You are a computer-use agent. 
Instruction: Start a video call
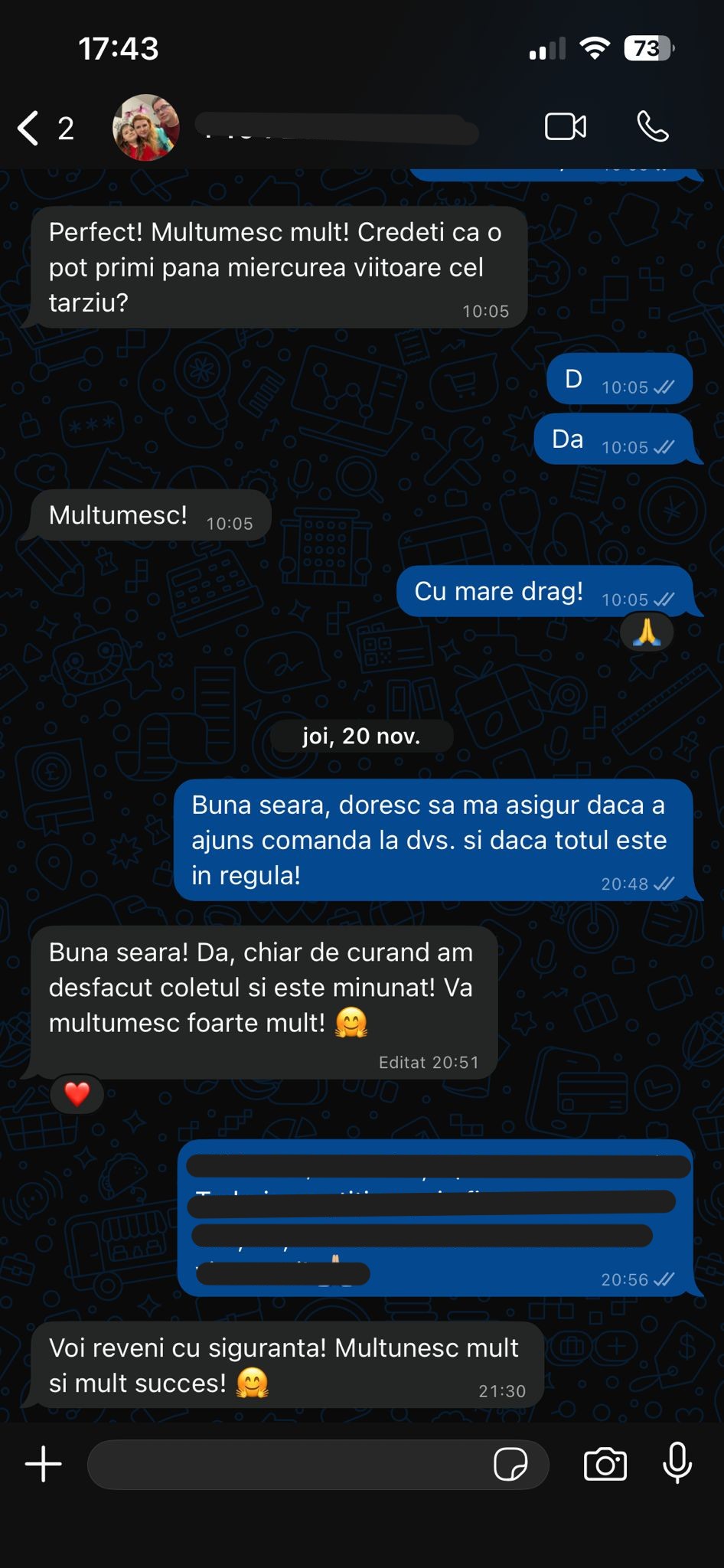(x=566, y=126)
